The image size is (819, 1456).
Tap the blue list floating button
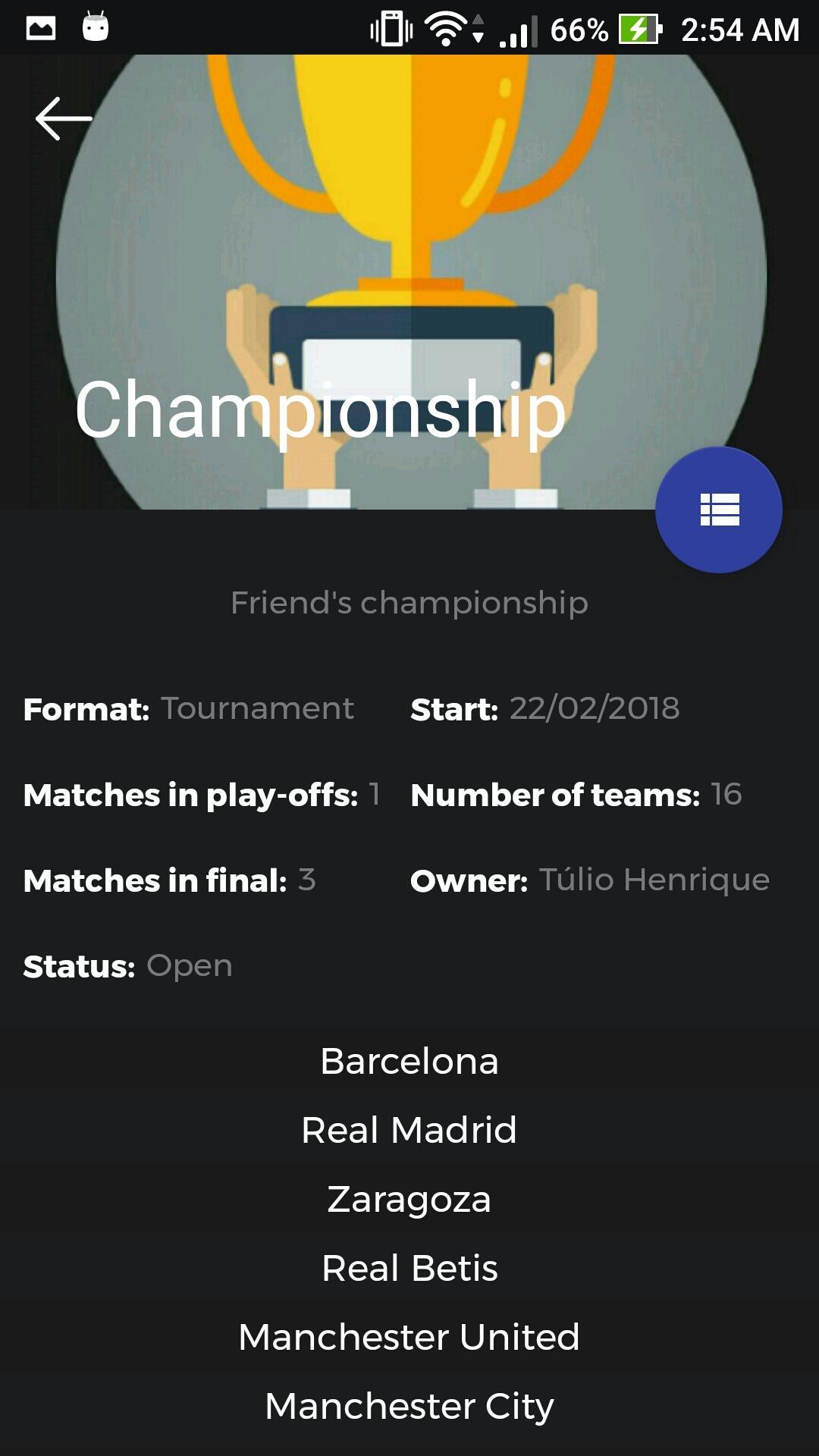tap(719, 510)
